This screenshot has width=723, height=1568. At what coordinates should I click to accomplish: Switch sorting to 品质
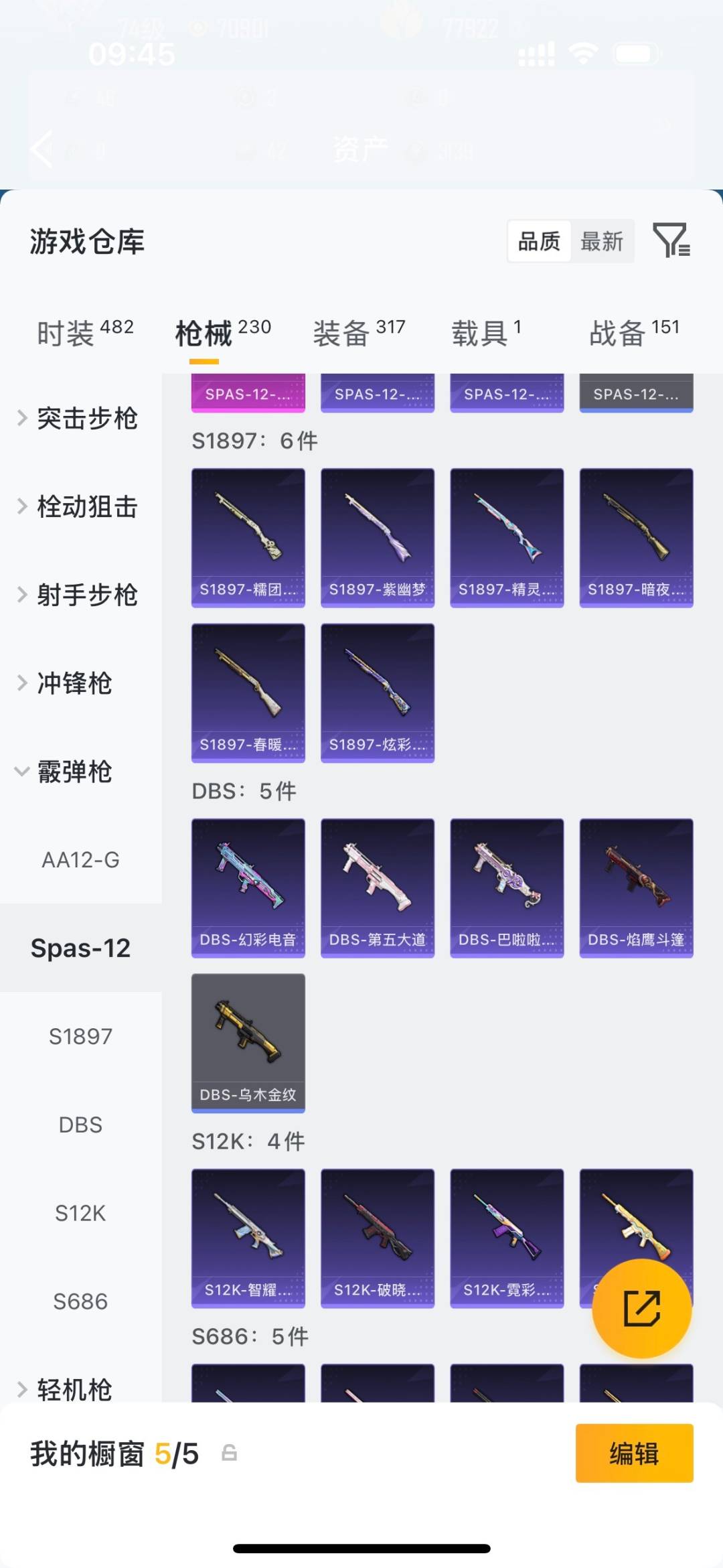[540, 241]
